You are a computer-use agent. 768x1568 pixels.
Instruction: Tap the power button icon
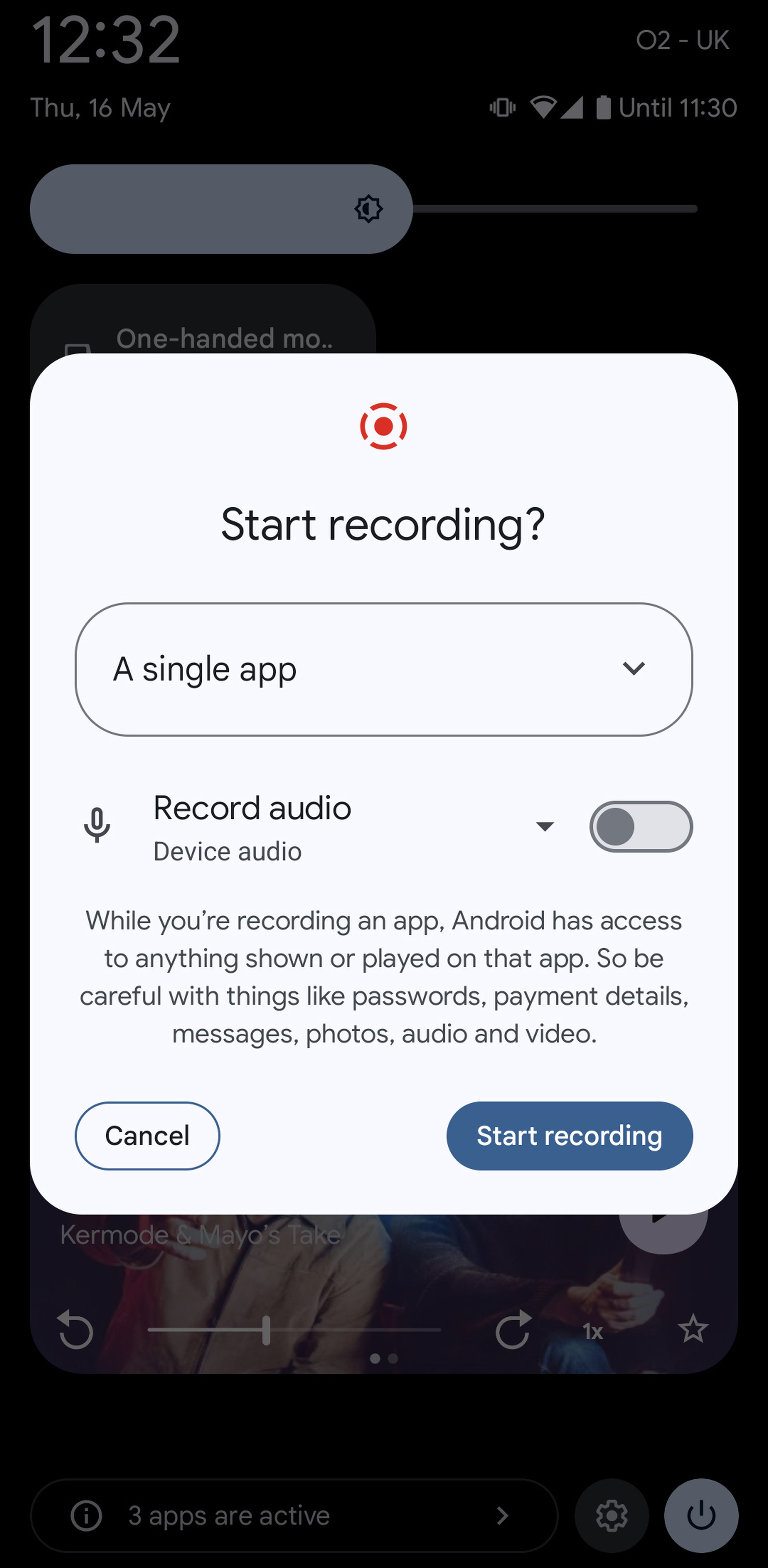700,1516
